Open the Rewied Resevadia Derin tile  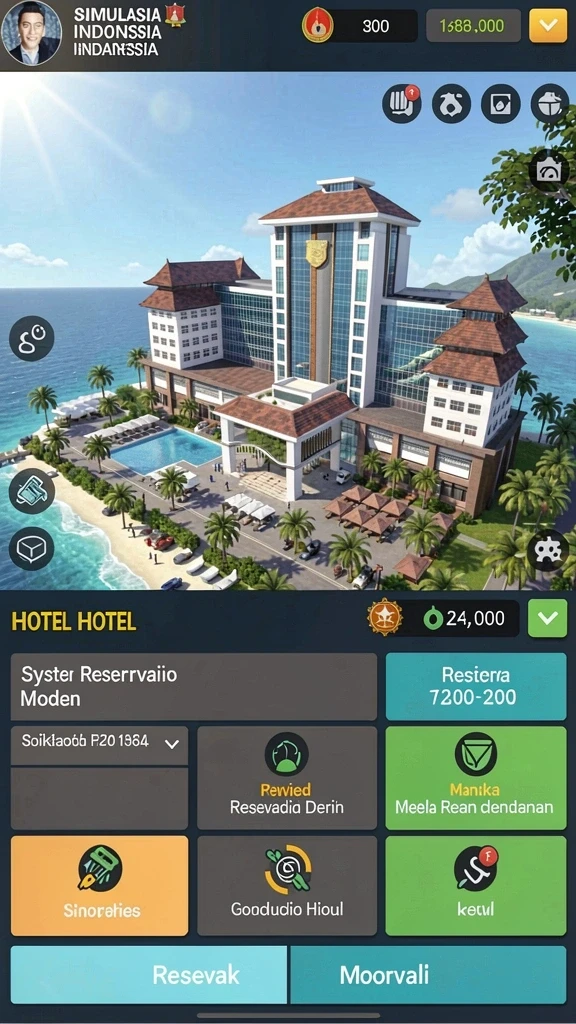click(x=287, y=778)
